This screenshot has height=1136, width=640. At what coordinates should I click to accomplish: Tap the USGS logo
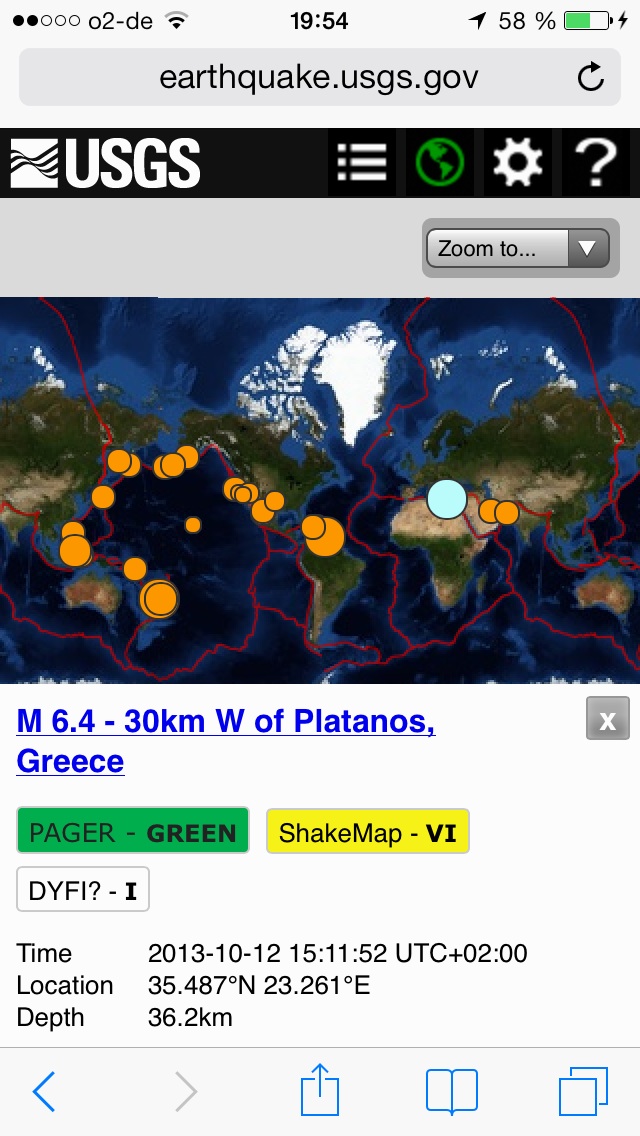105,163
